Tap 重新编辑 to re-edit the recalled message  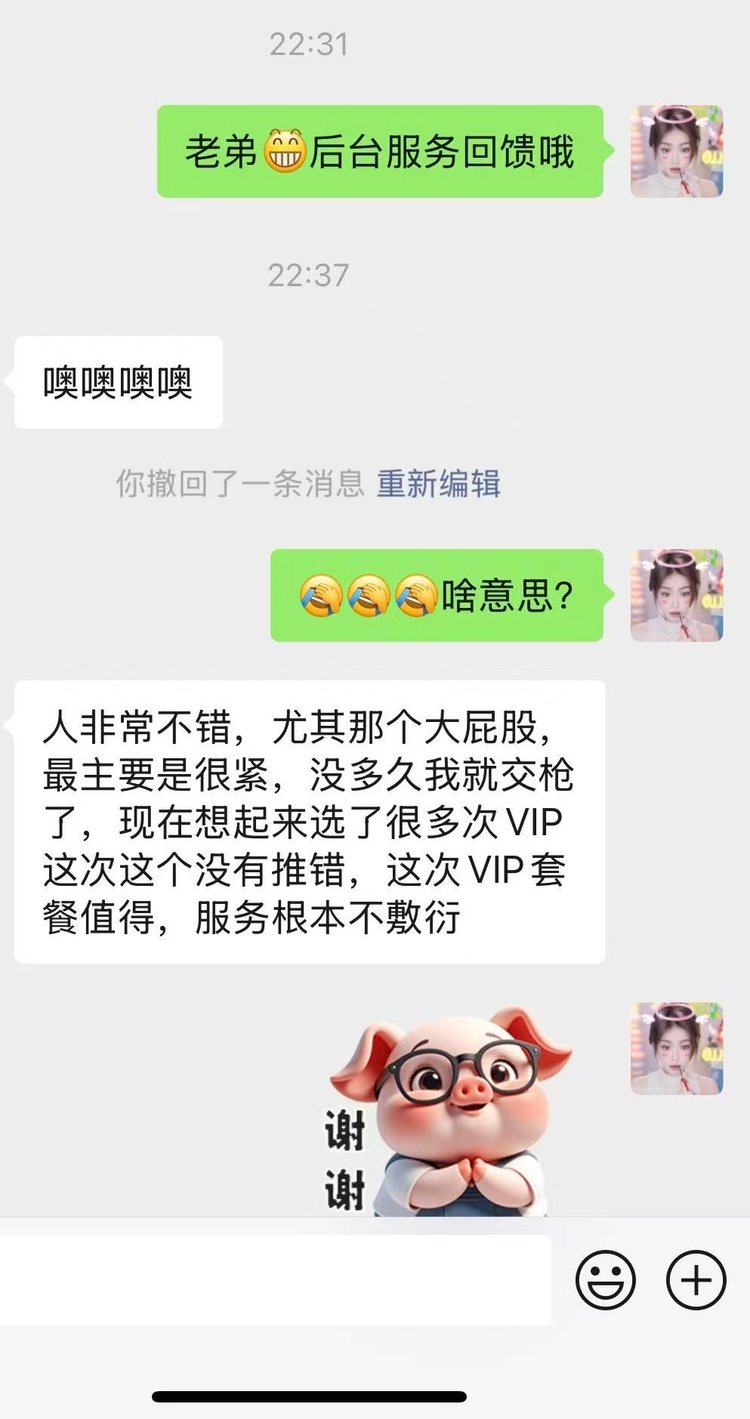(x=438, y=484)
